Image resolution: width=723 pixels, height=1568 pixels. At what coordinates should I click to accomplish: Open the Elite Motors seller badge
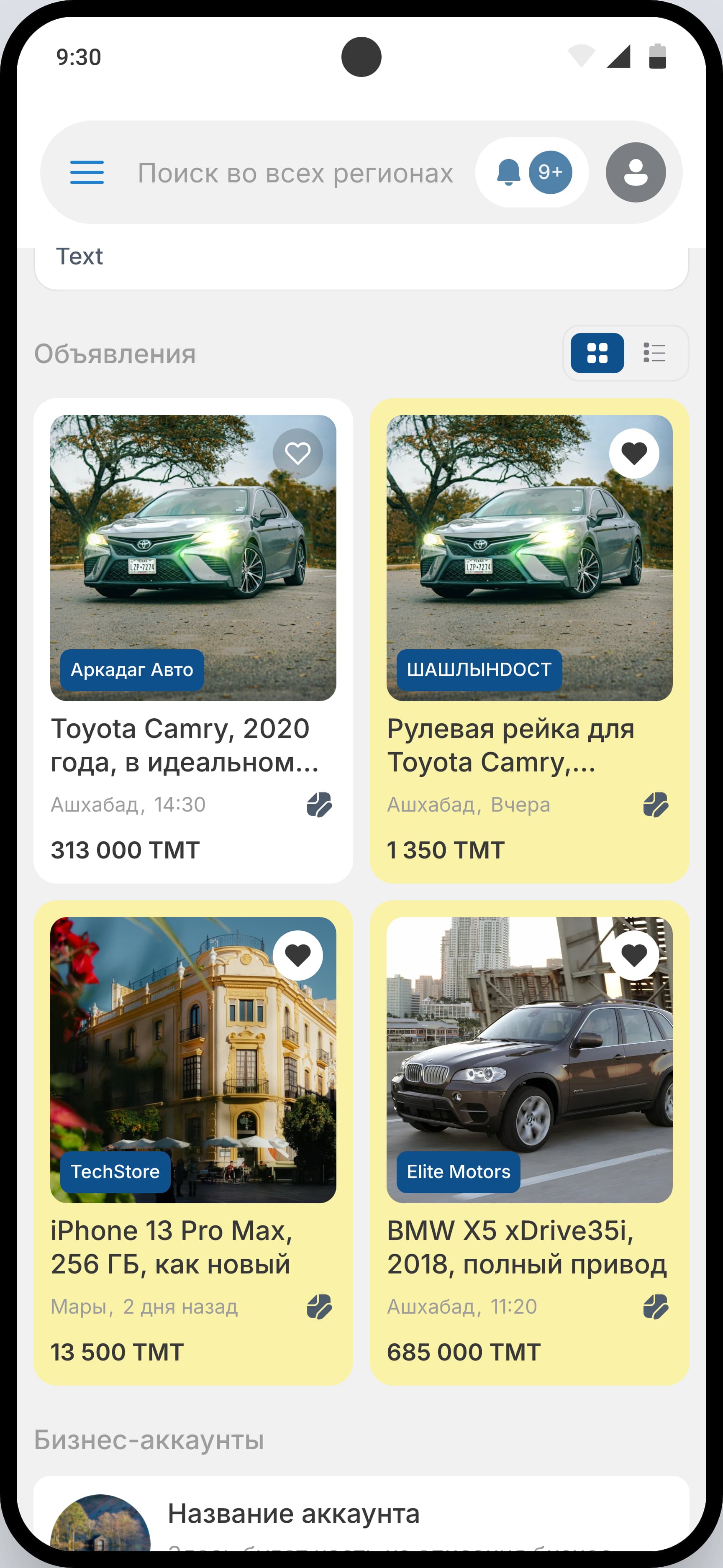pyautogui.click(x=458, y=1172)
